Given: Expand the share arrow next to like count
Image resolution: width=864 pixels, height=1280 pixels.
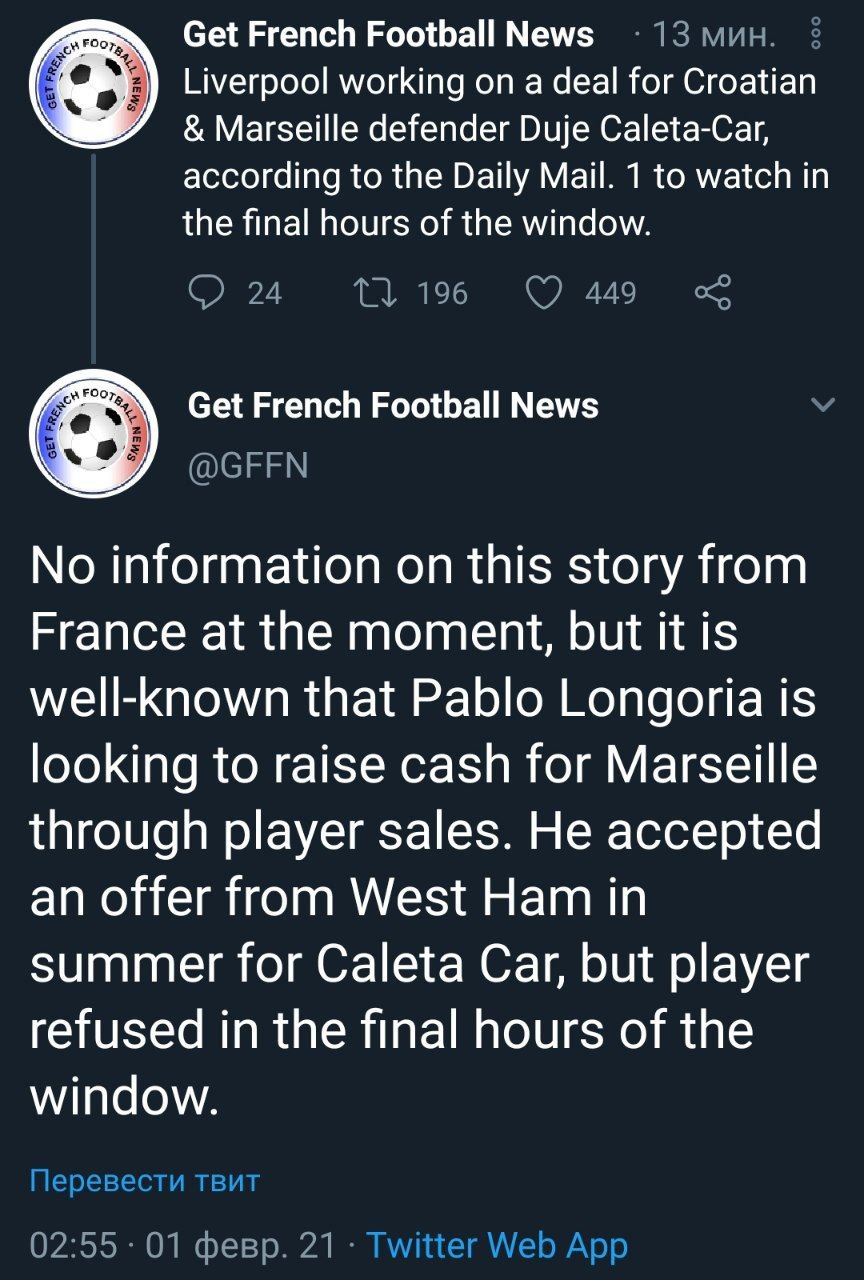Looking at the screenshot, I should point(714,293).
